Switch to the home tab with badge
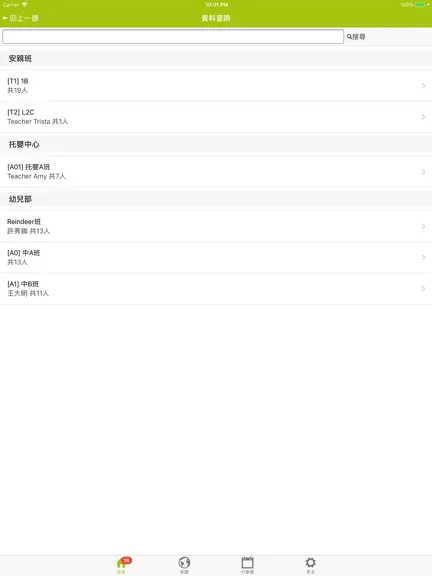The width and height of the screenshot is (432, 576). click(123, 565)
